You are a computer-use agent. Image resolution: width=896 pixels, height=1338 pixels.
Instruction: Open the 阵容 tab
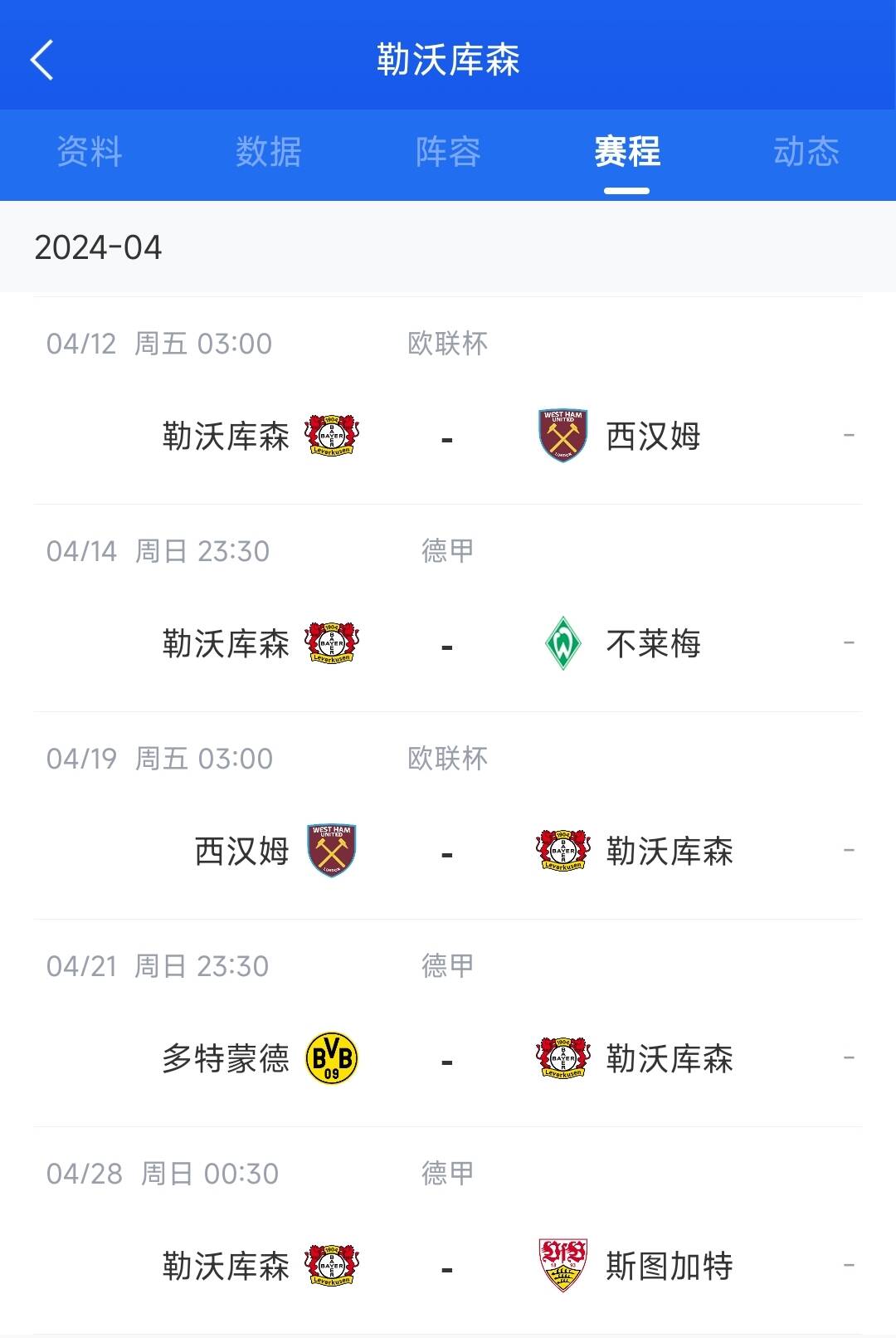click(448, 152)
